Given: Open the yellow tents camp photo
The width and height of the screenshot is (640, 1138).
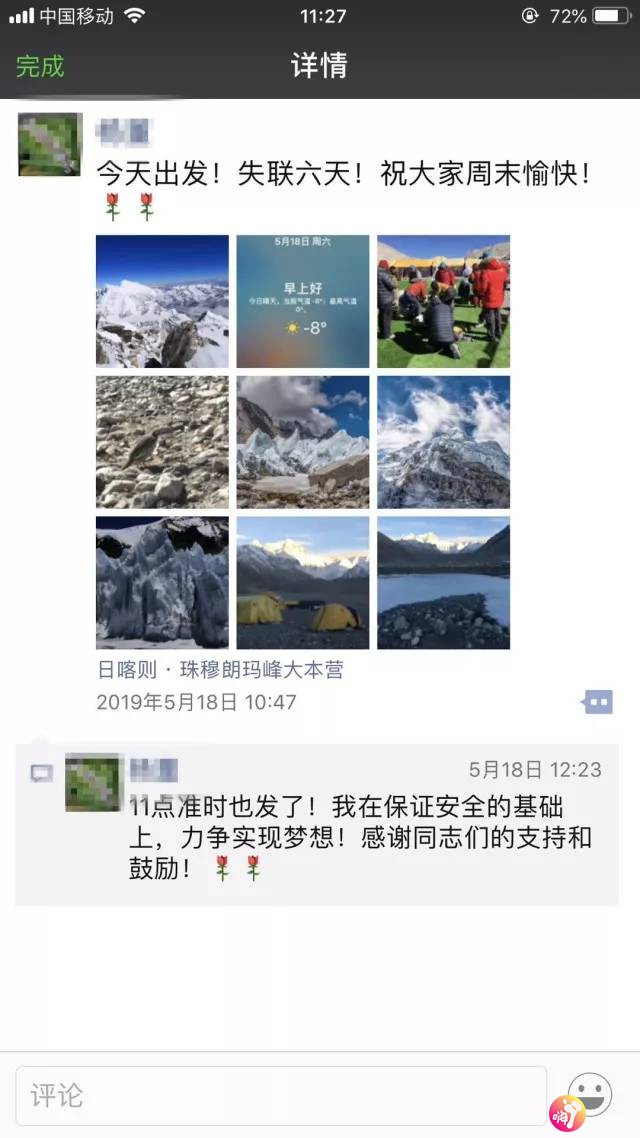Looking at the screenshot, I should (x=303, y=582).
